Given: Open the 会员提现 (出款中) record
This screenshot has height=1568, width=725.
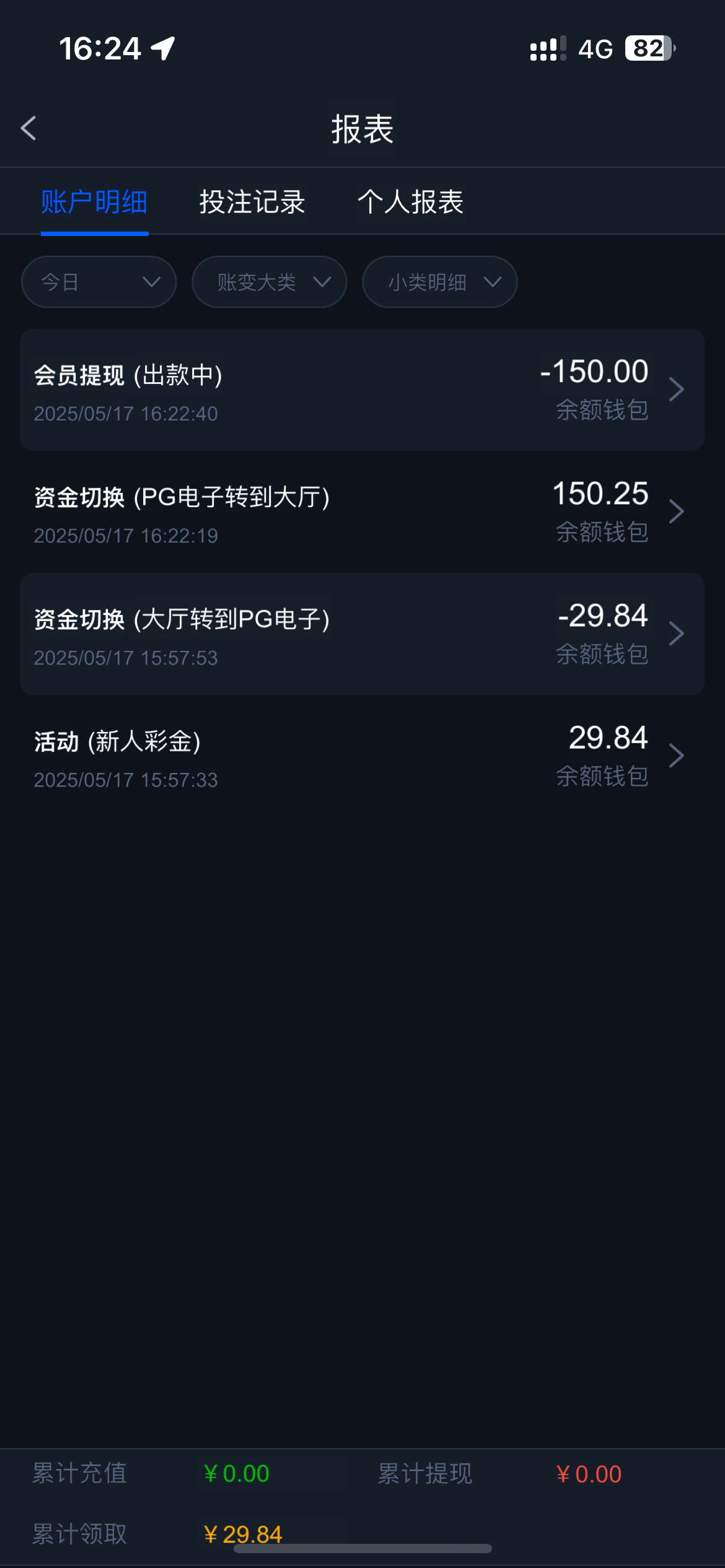Looking at the screenshot, I should [362, 390].
